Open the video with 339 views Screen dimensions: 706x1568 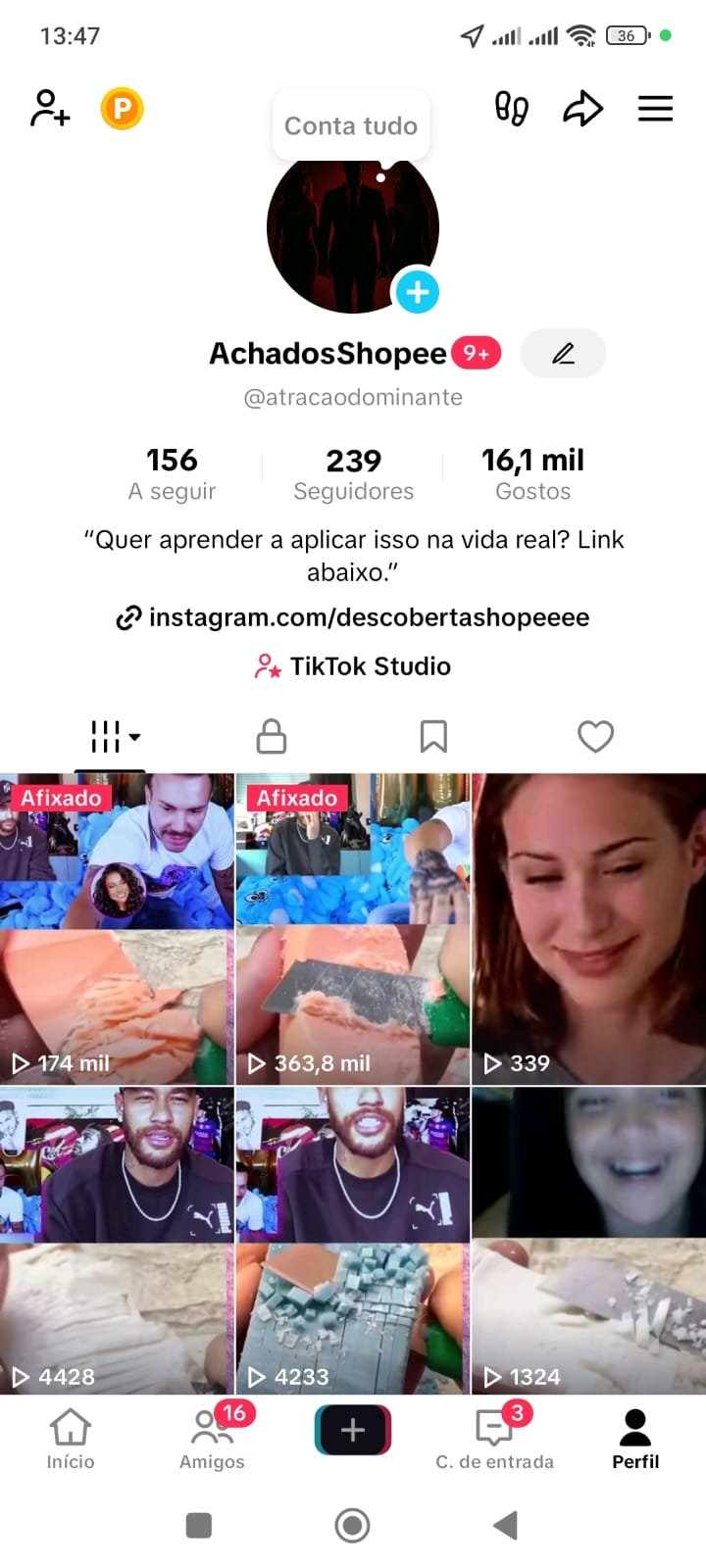click(588, 929)
